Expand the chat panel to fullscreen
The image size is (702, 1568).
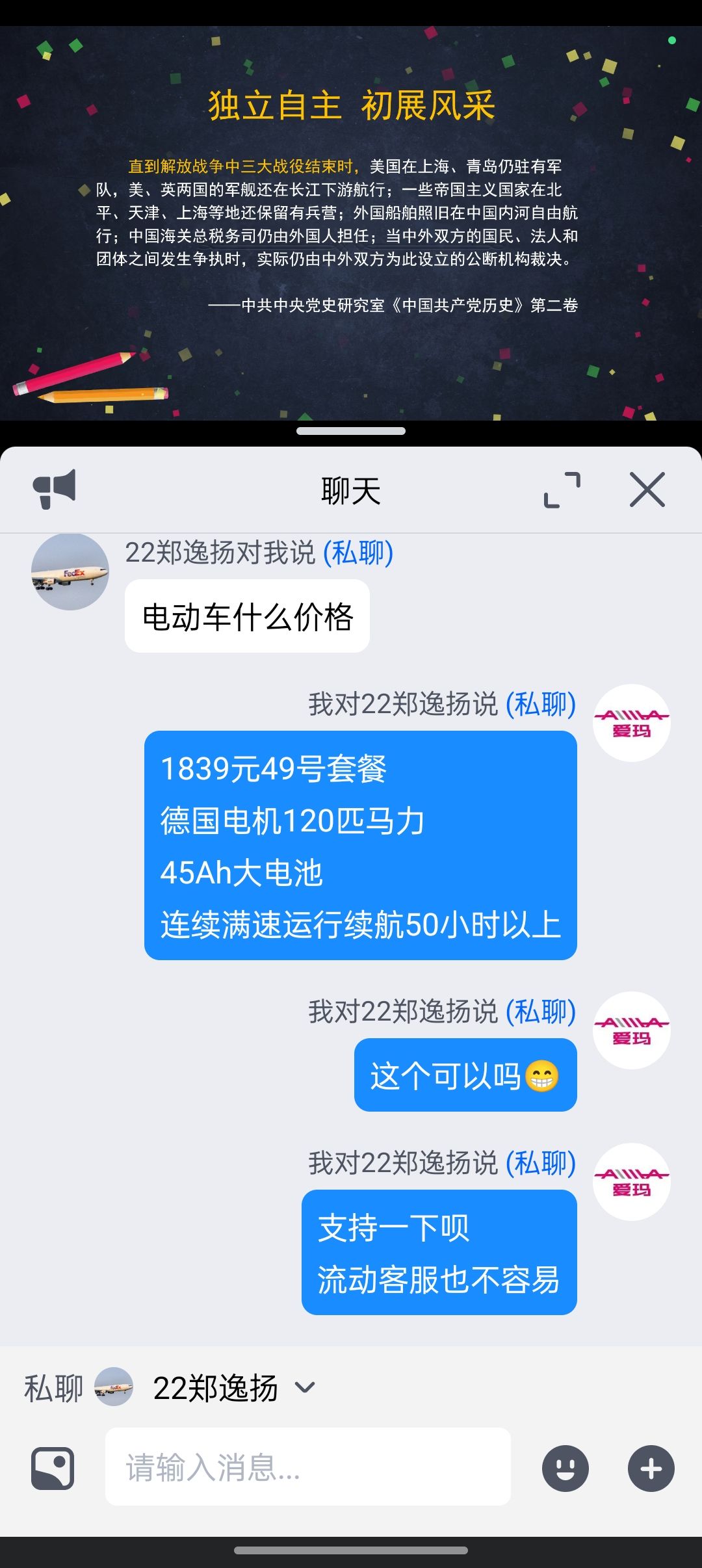[x=562, y=490]
